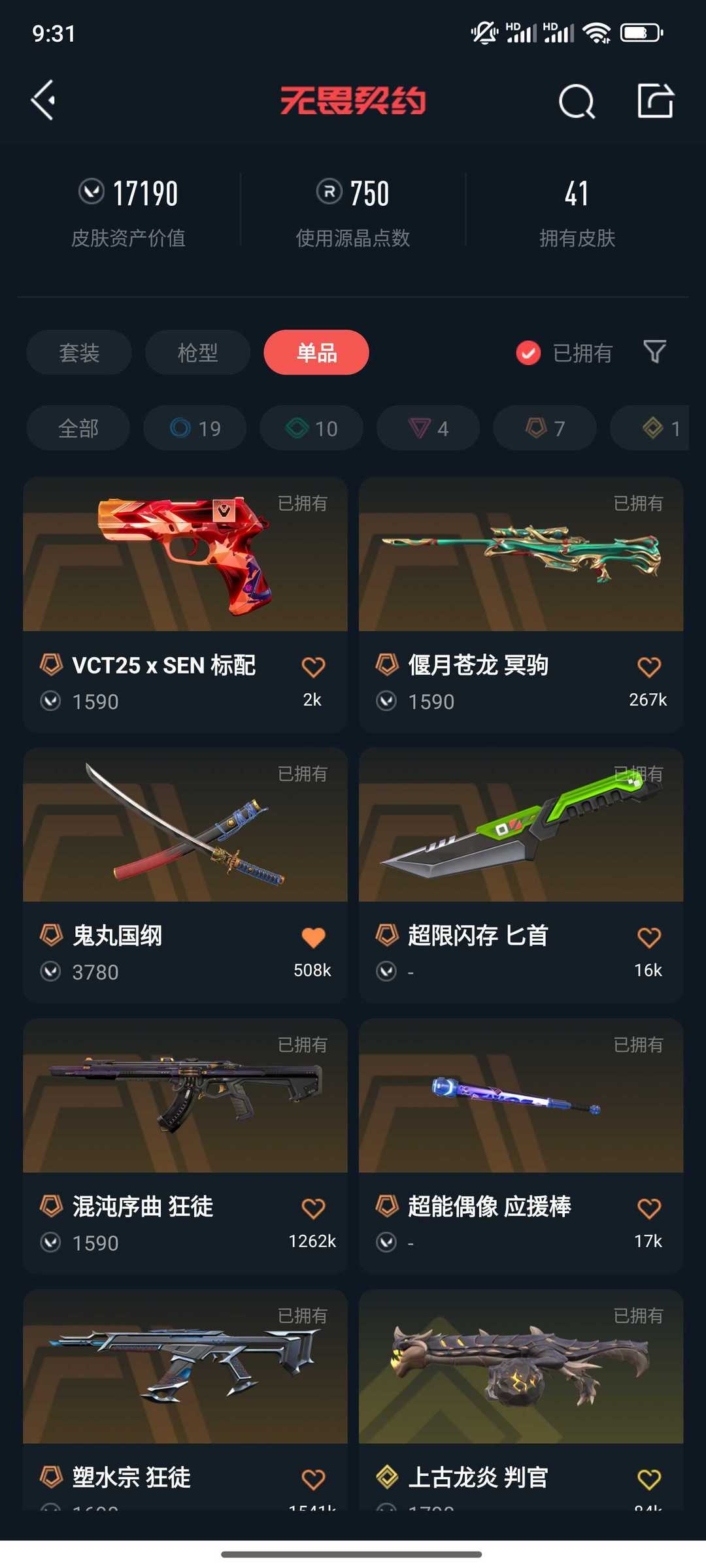706x1568 pixels.
Task: Open the 塑水宗 狂徒 skin card
Action: point(185,1398)
